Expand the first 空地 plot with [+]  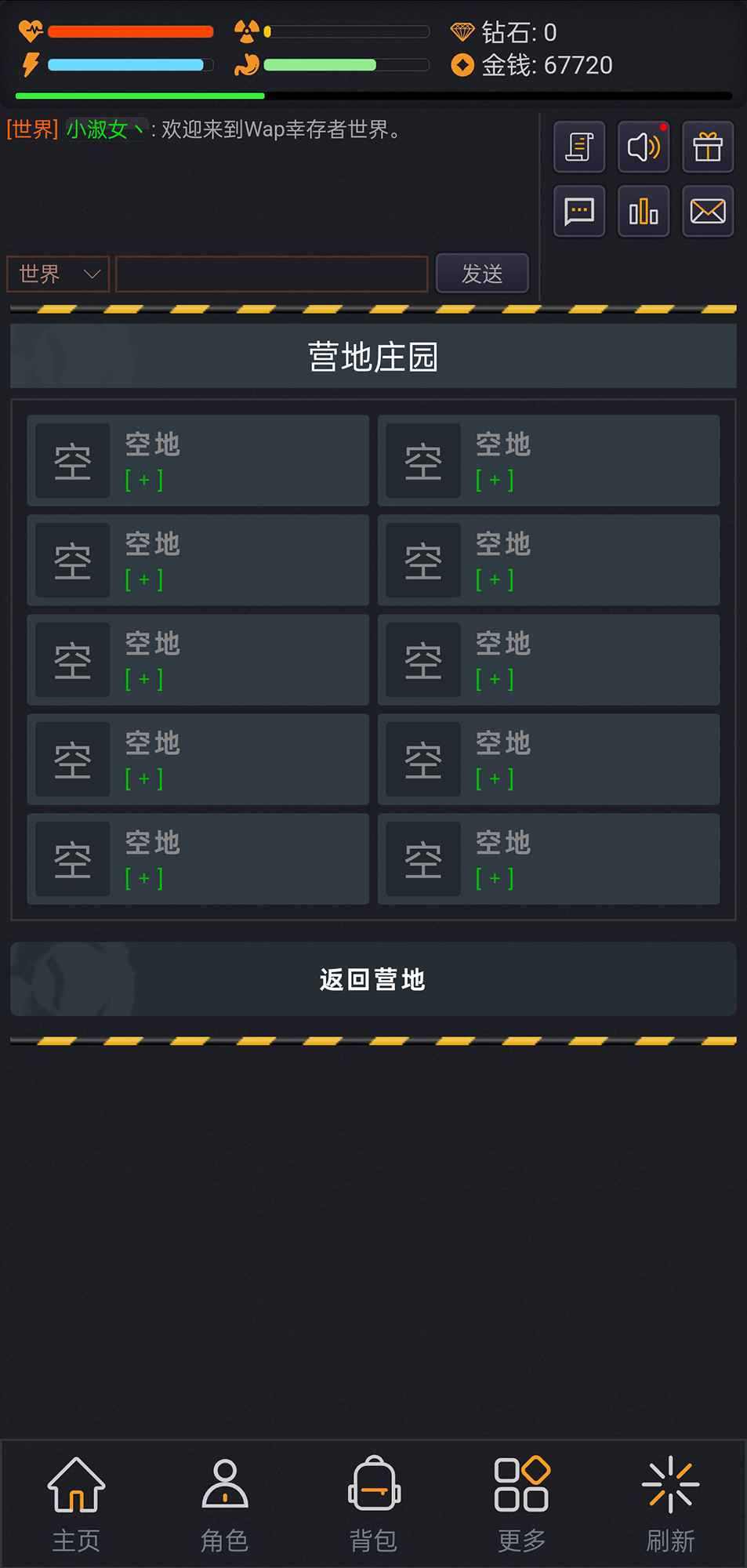pyautogui.click(x=145, y=479)
